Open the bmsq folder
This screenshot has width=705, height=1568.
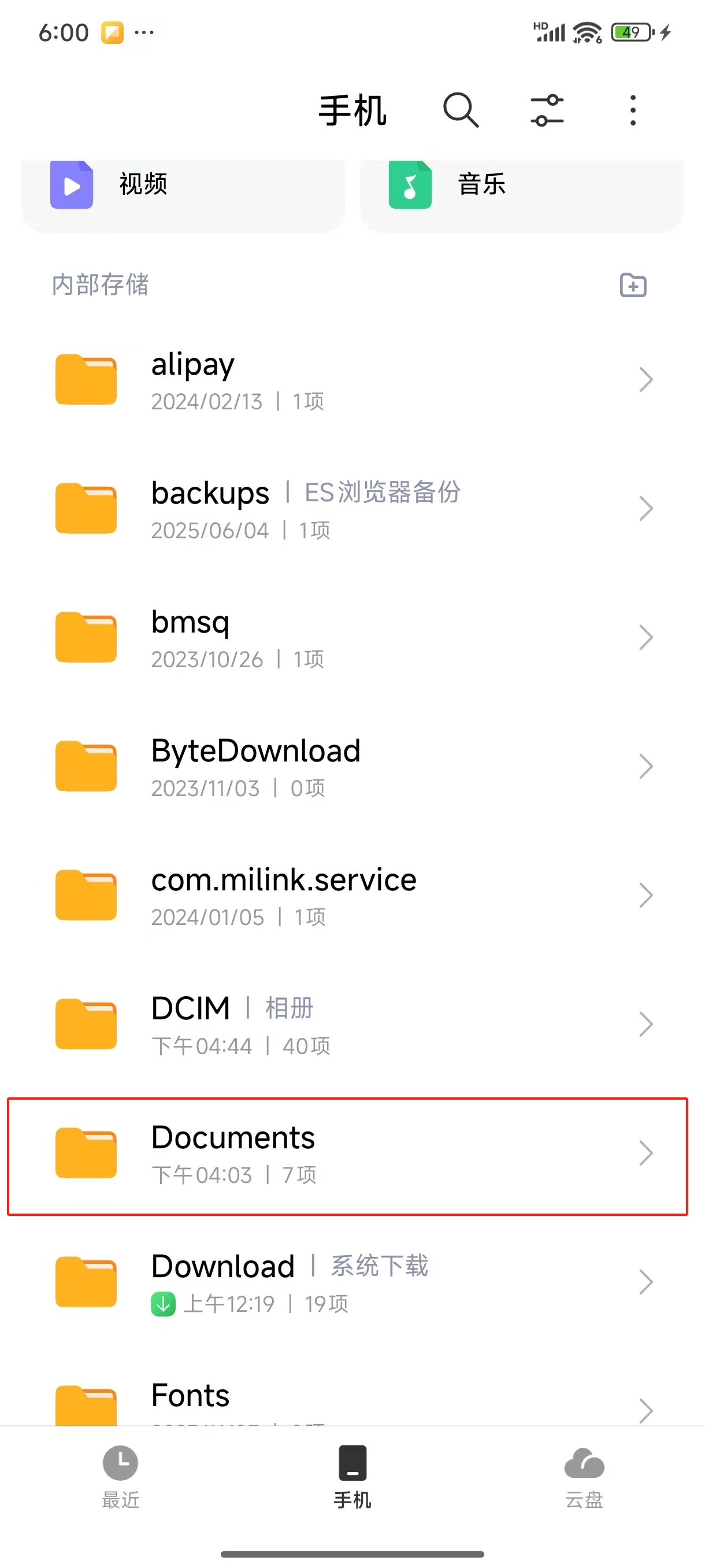(353, 638)
